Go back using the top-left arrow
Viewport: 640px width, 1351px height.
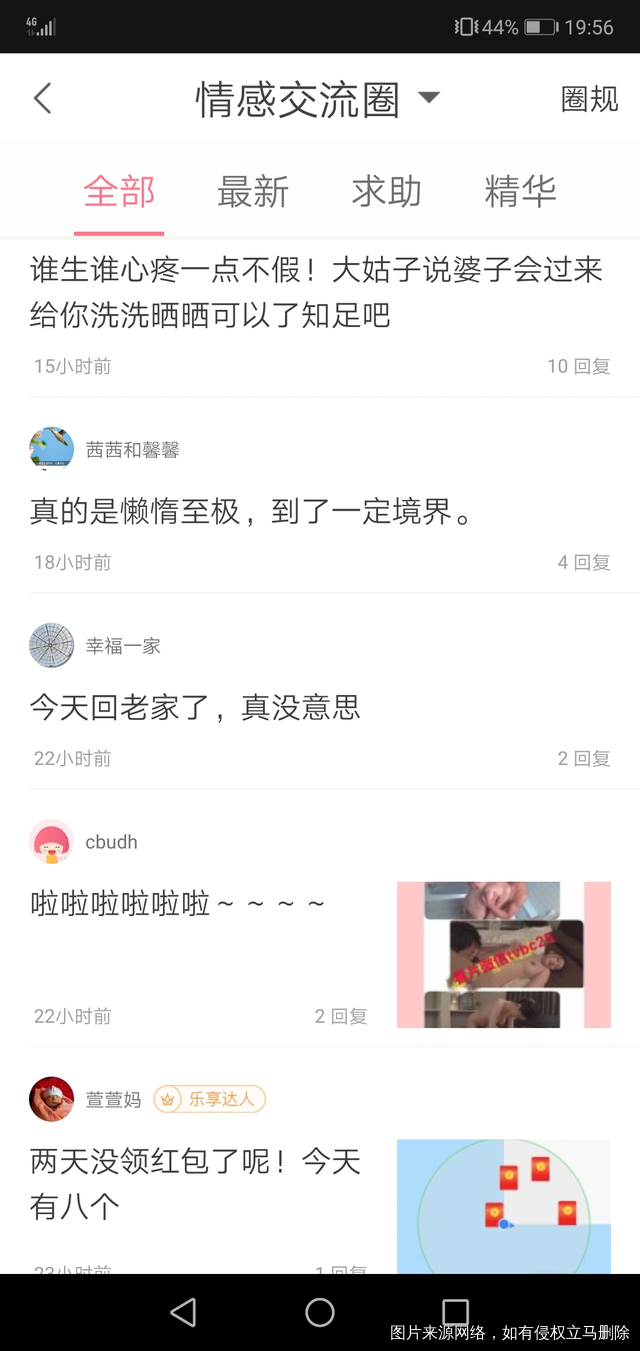coord(42,98)
